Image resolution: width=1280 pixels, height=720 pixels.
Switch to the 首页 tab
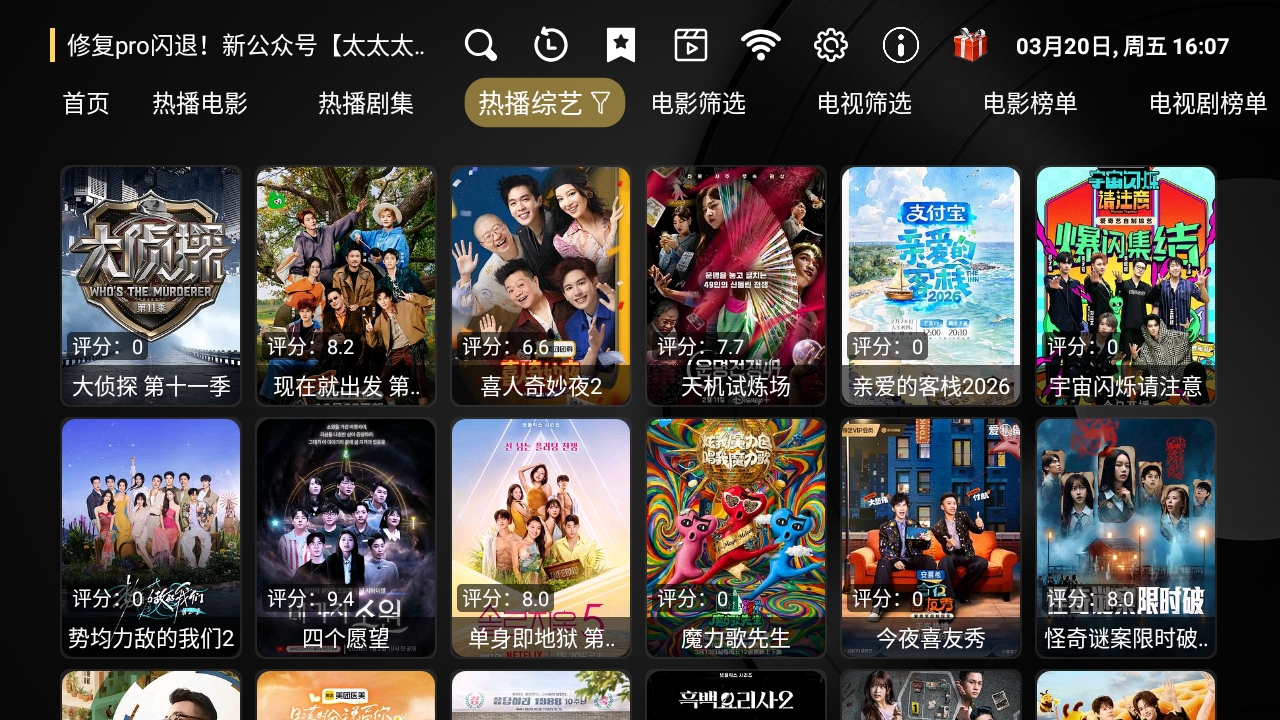[86, 103]
